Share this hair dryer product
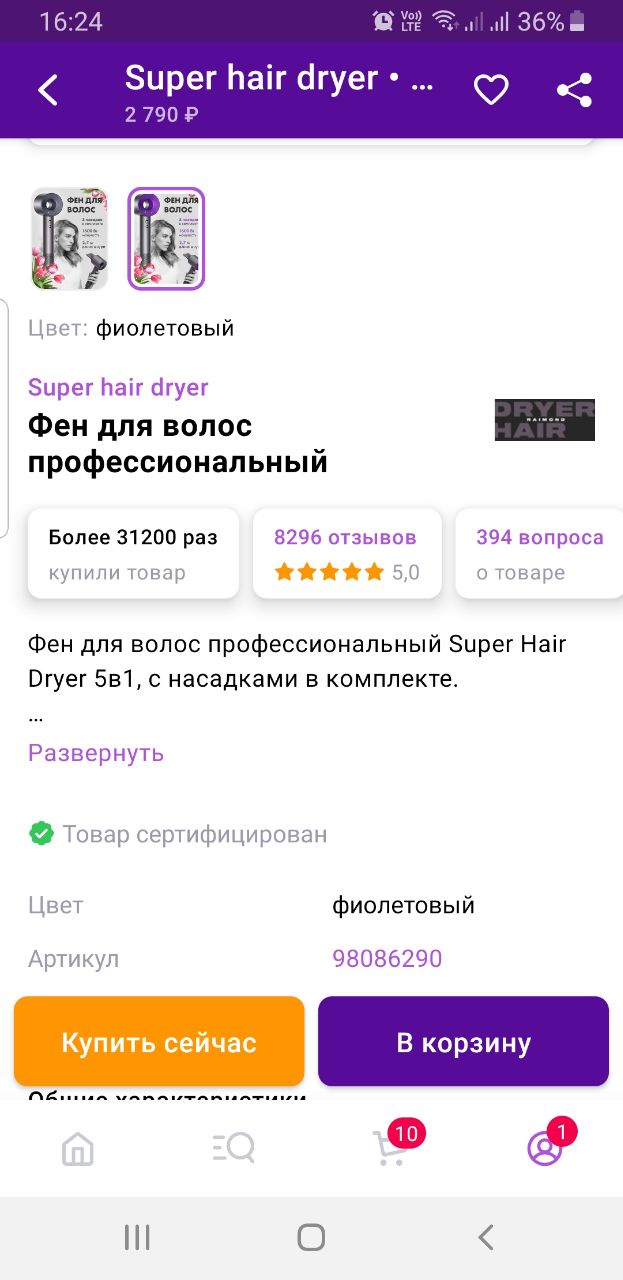623x1280 pixels. tap(574, 90)
